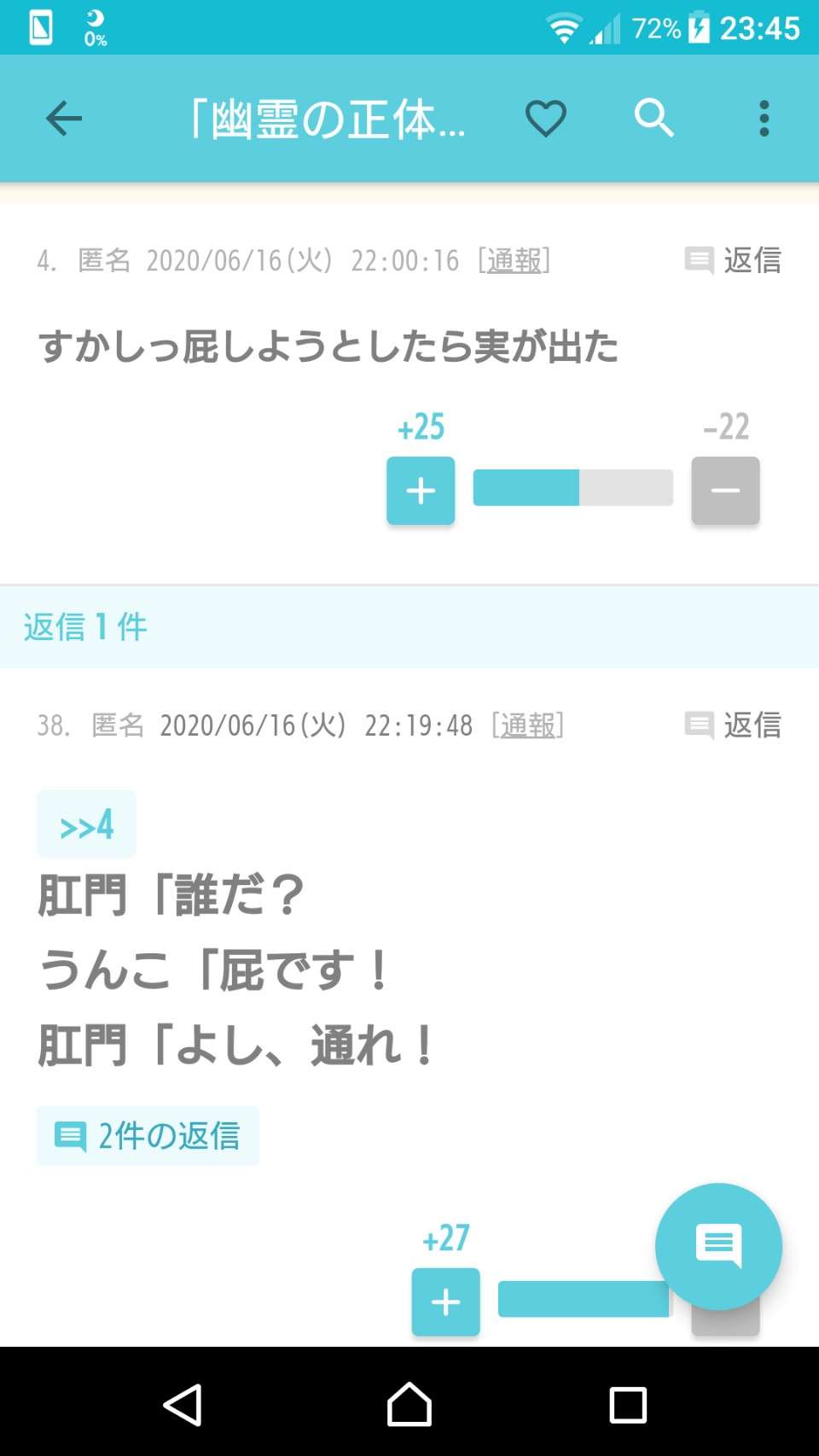Image resolution: width=819 pixels, height=1456 pixels.
Task: Report comment 4 via 通報 link
Action: click(x=514, y=260)
